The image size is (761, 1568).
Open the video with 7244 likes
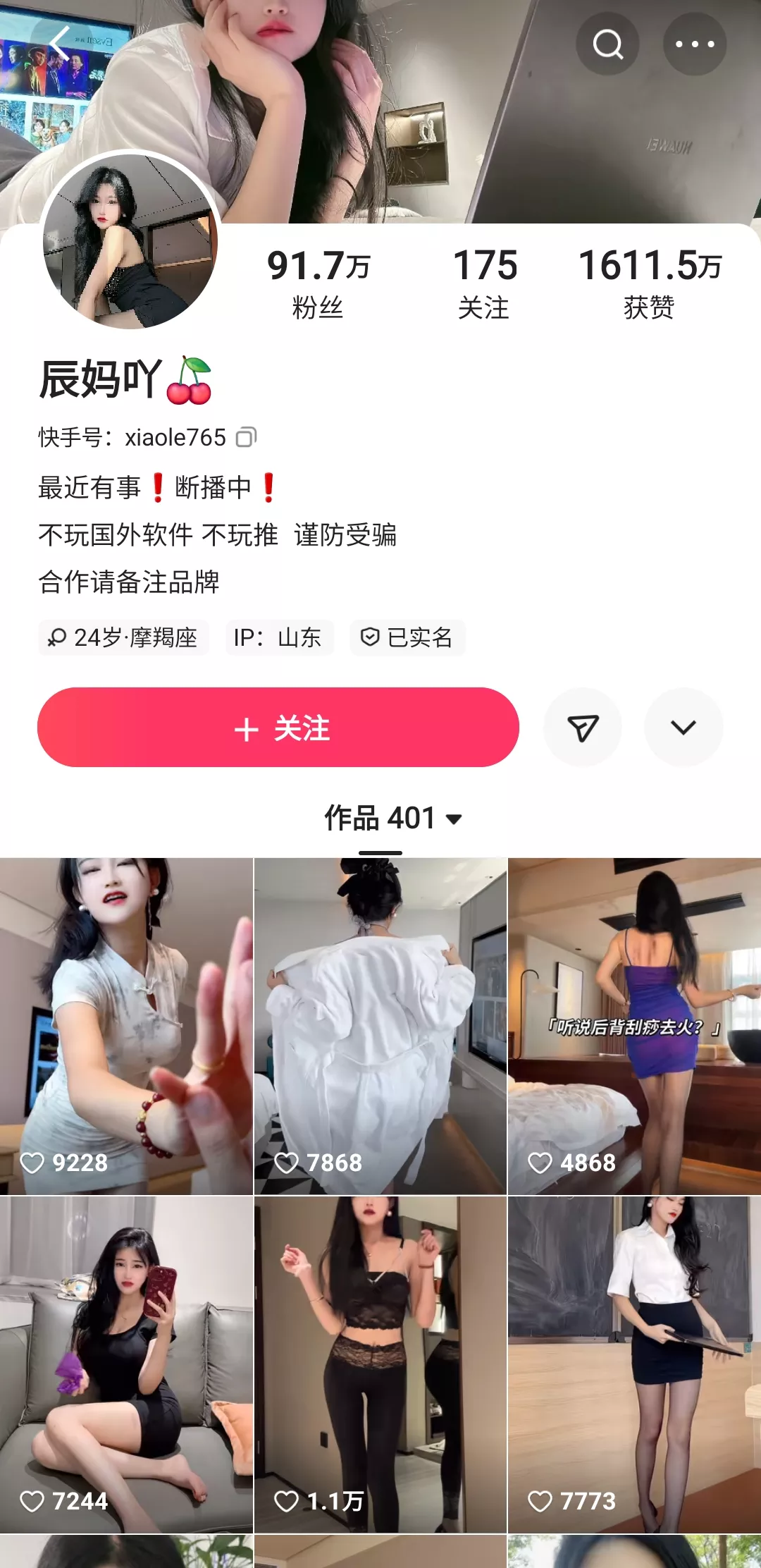pos(126,1364)
